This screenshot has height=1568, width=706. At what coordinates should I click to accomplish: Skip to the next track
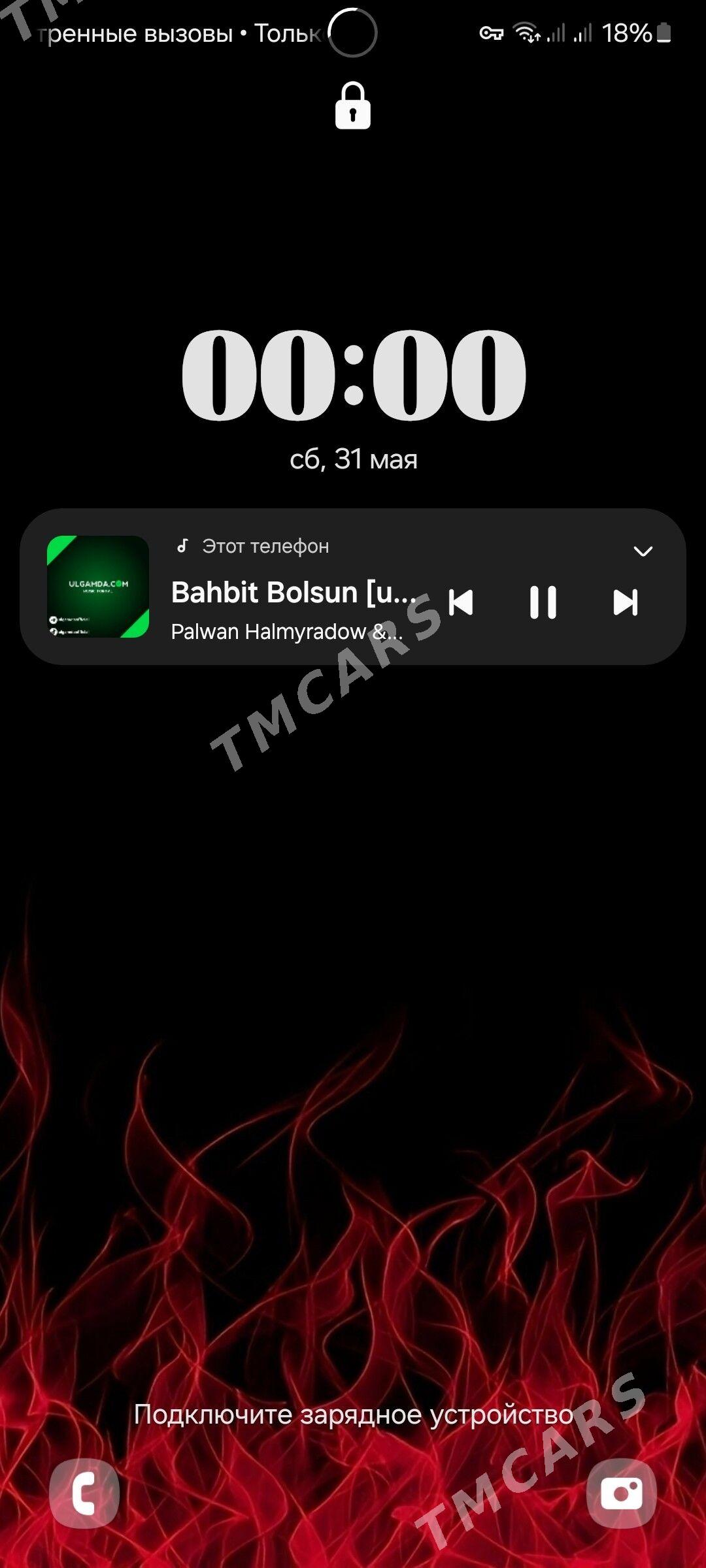(625, 602)
